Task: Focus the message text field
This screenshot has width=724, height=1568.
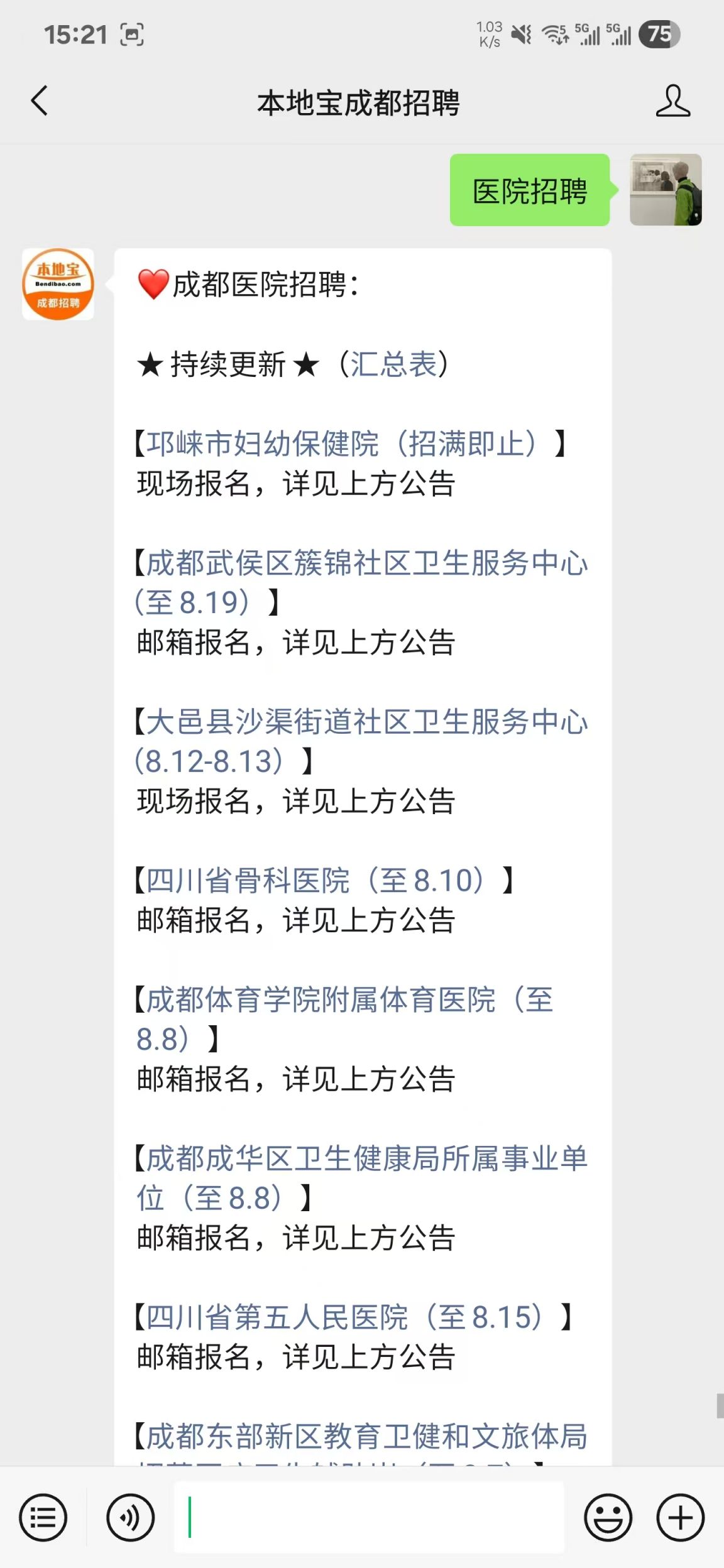Action: (369, 1518)
